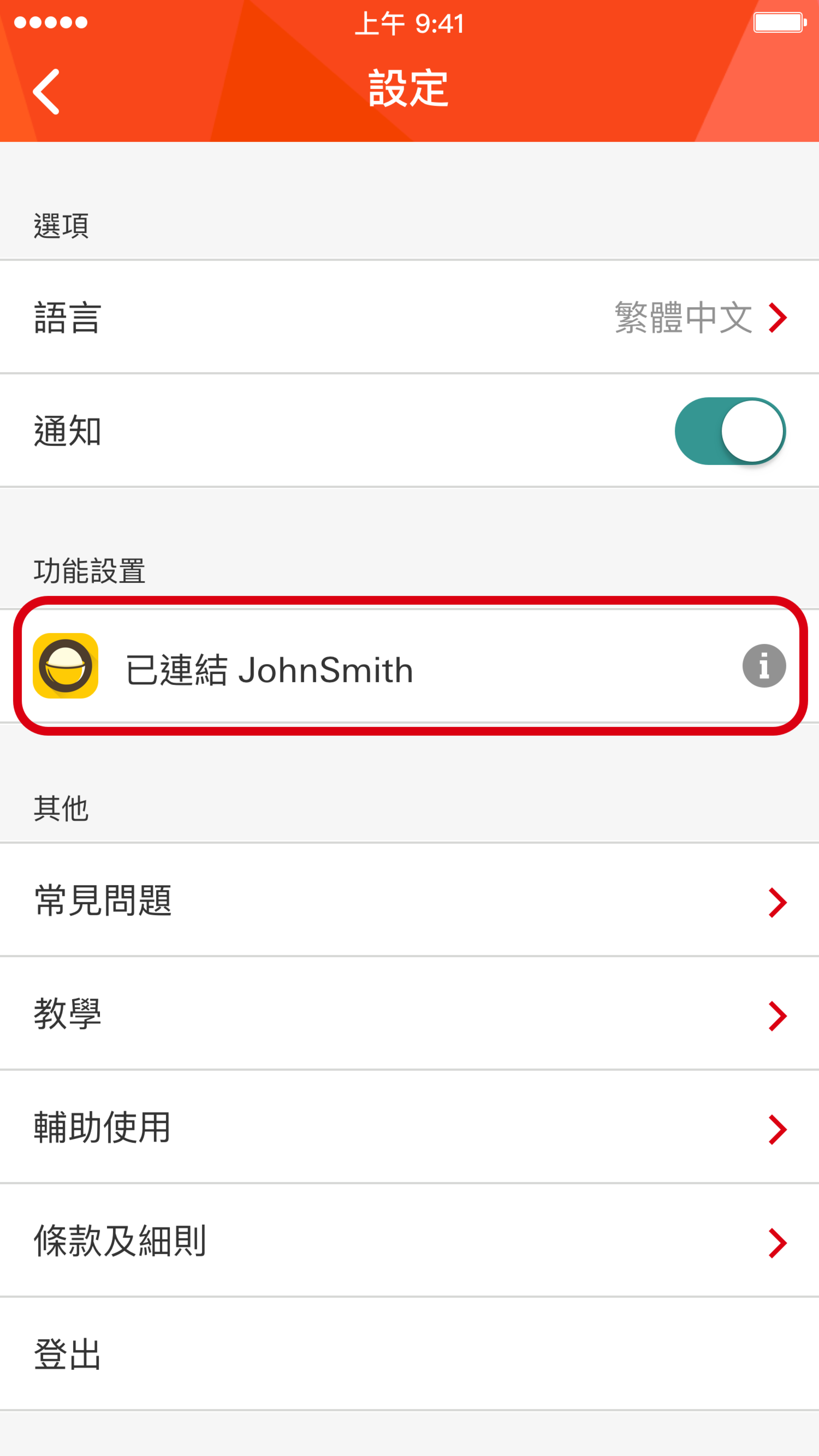Toggle the 通知 notifications switch
The width and height of the screenshot is (819, 1456).
[730, 431]
